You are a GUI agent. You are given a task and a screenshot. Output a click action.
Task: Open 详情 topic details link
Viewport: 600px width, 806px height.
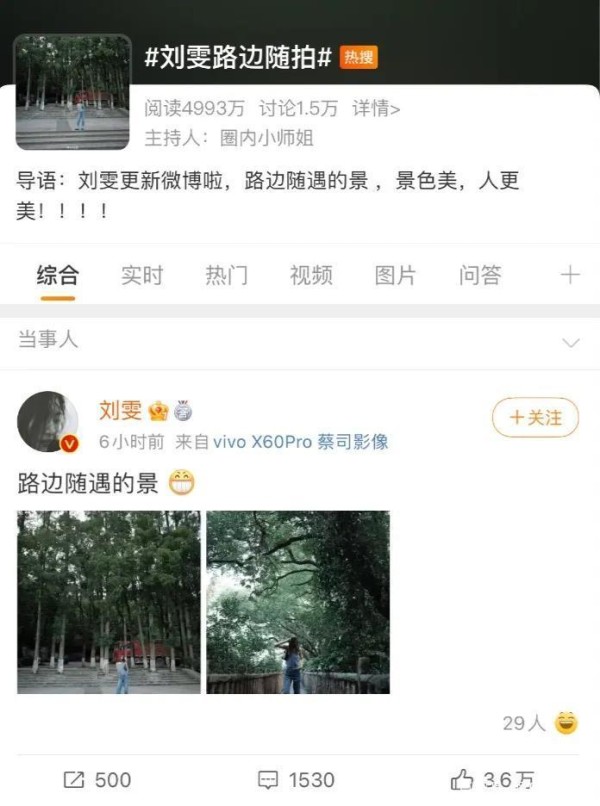pyautogui.click(x=376, y=109)
